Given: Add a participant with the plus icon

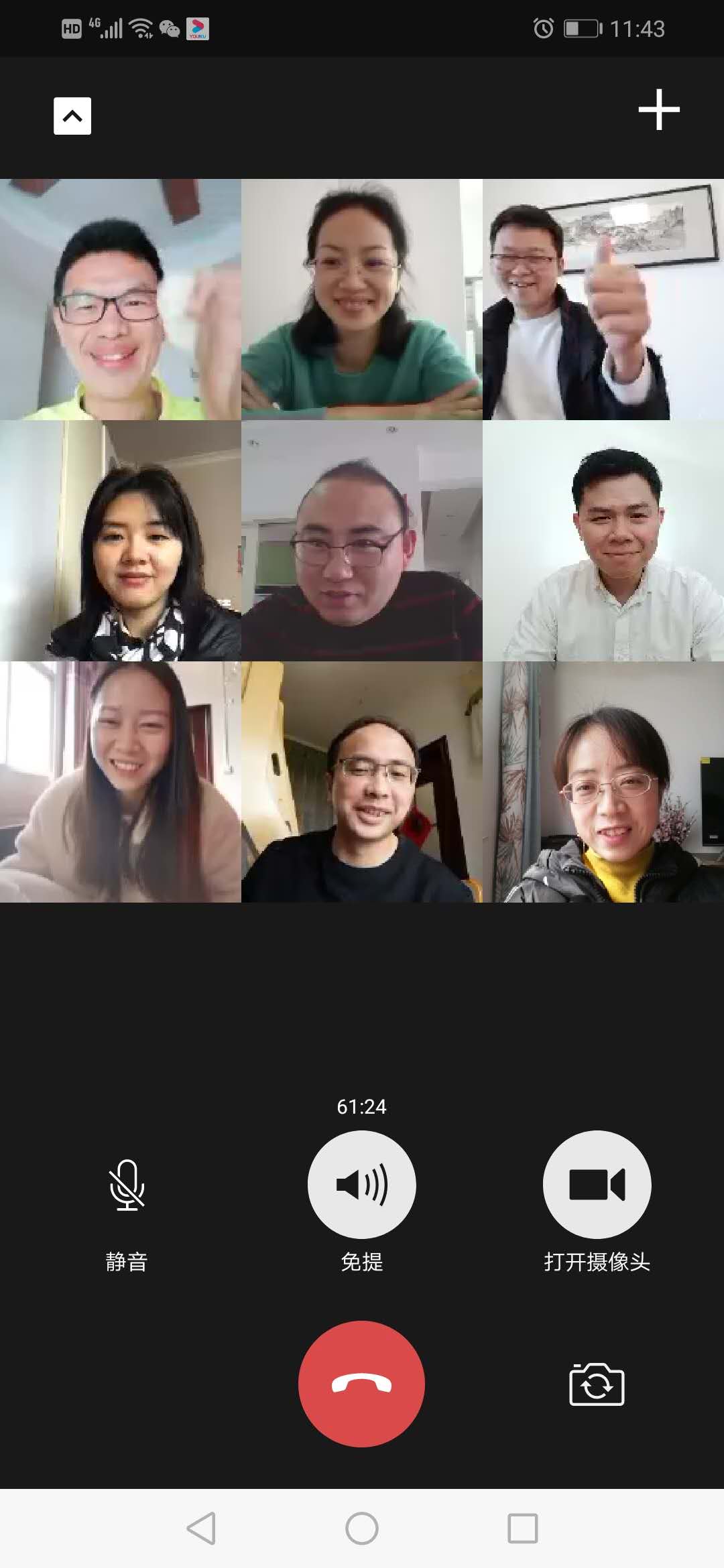Looking at the screenshot, I should click(658, 109).
